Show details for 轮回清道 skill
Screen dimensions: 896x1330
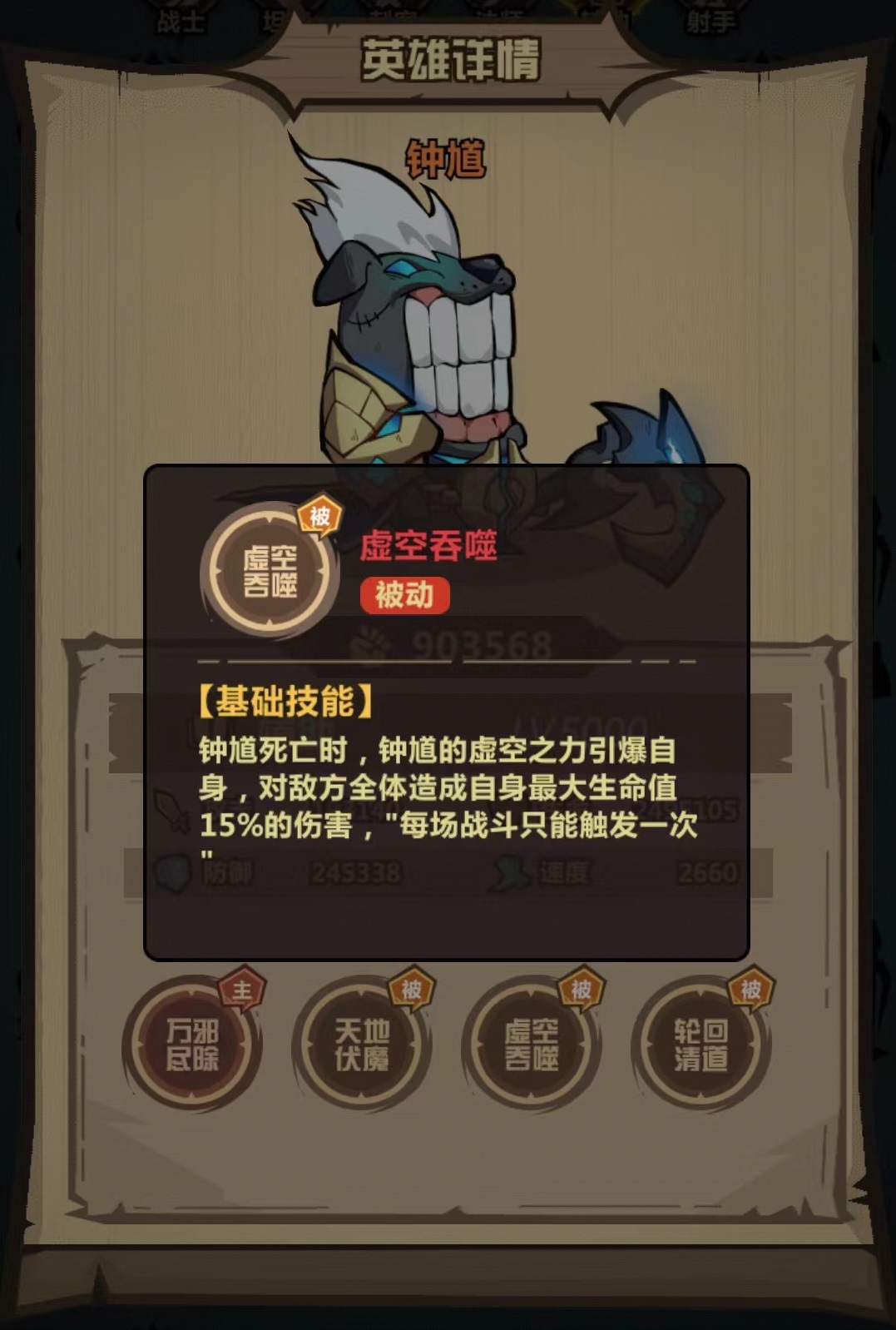(x=701, y=1045)
